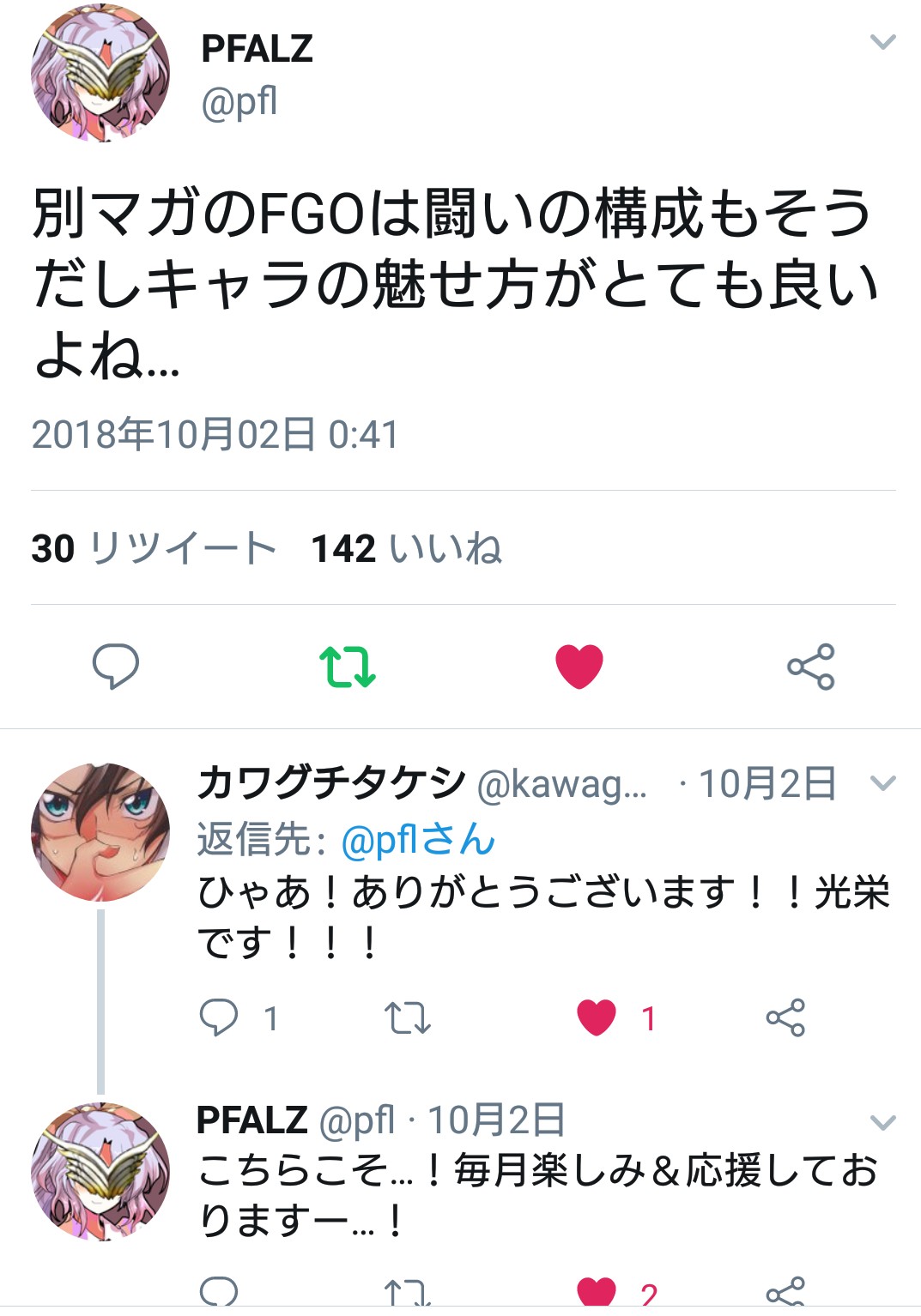Retweet カワグチタケシ's reply

pos(408,1017)
